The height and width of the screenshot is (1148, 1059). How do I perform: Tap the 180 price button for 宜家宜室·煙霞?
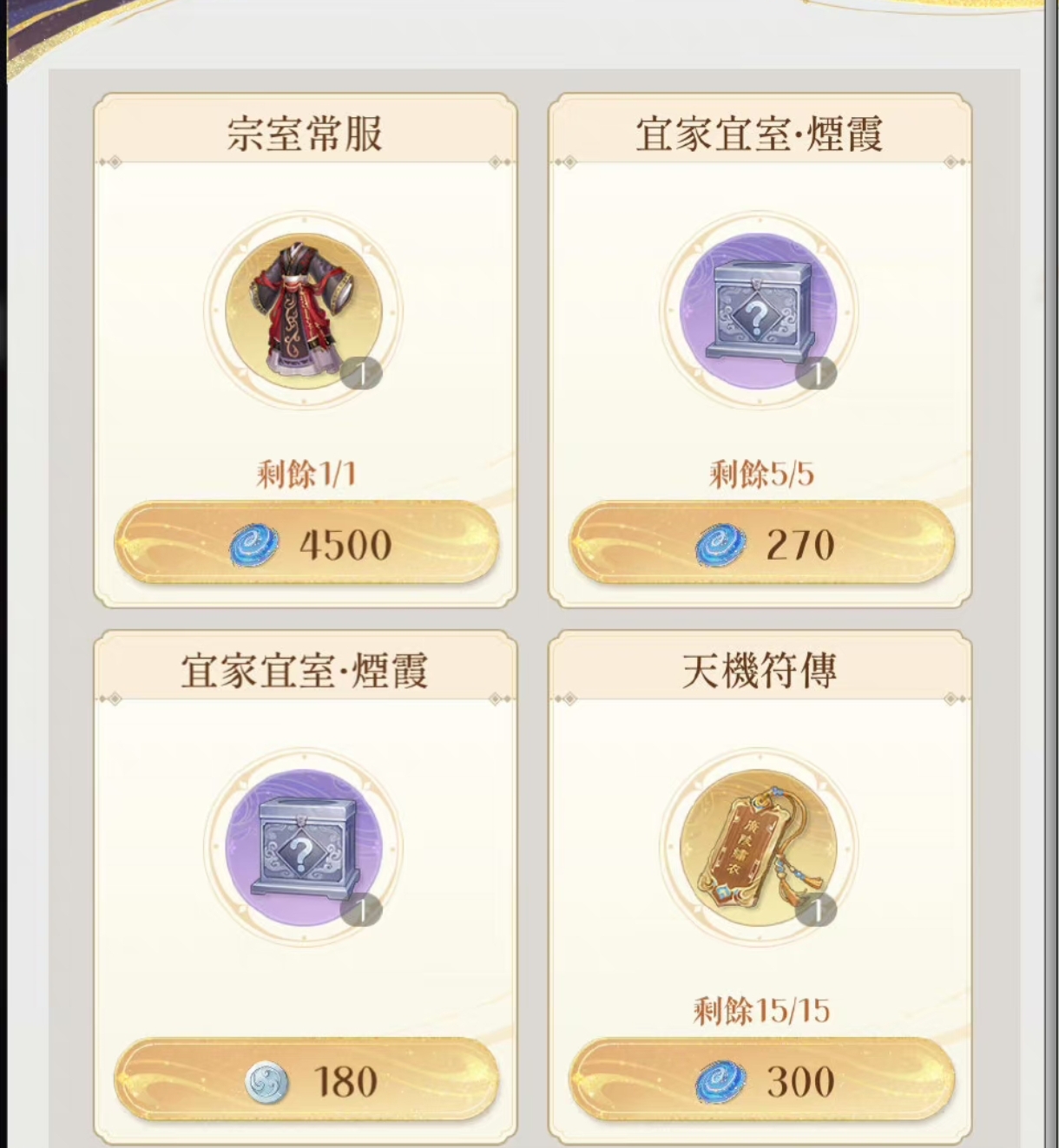click(x=306, y=1080)
